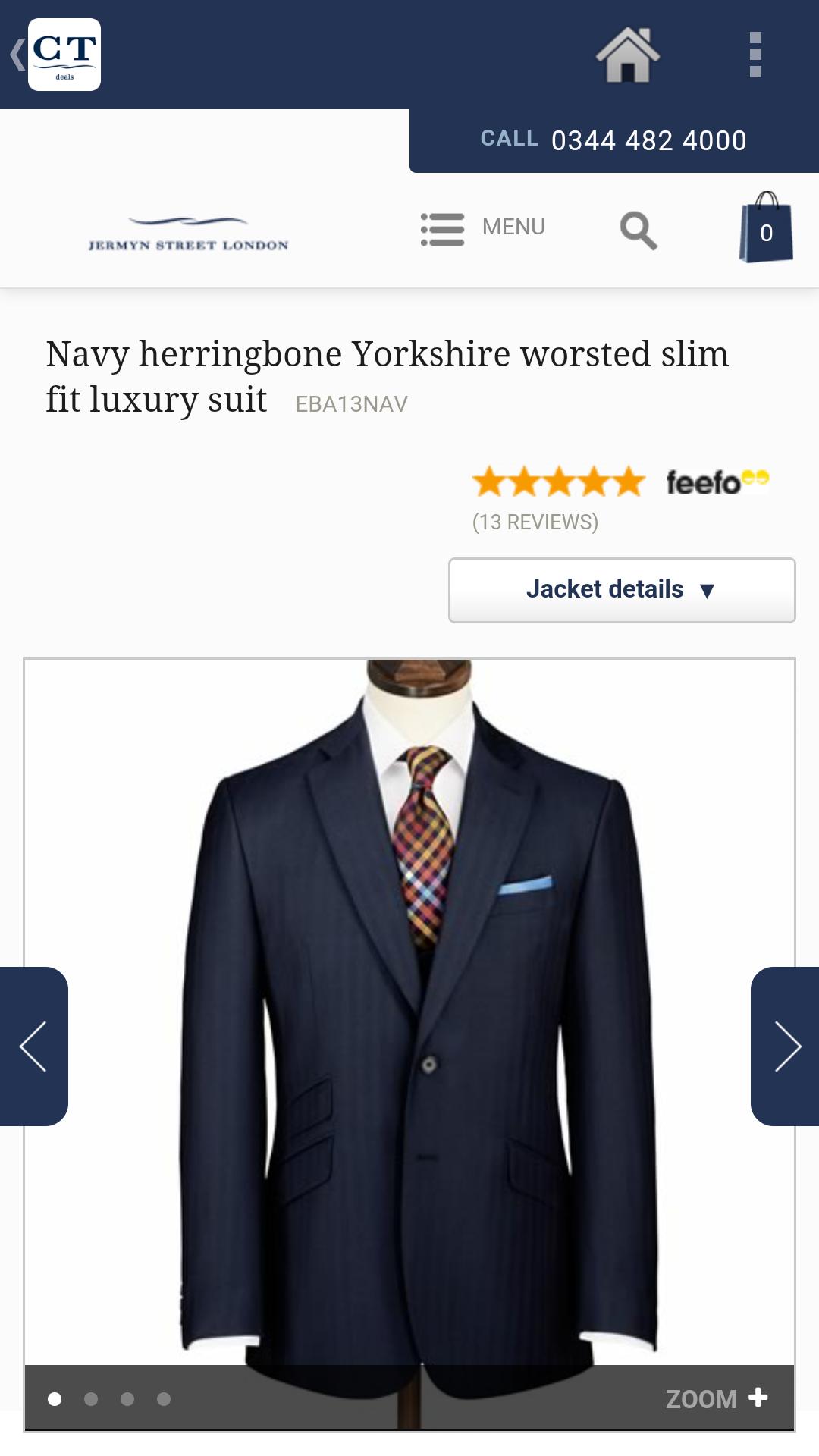Expand the Jacket details dropdown
Screen dimensions: 819x1456
(621, 590)
